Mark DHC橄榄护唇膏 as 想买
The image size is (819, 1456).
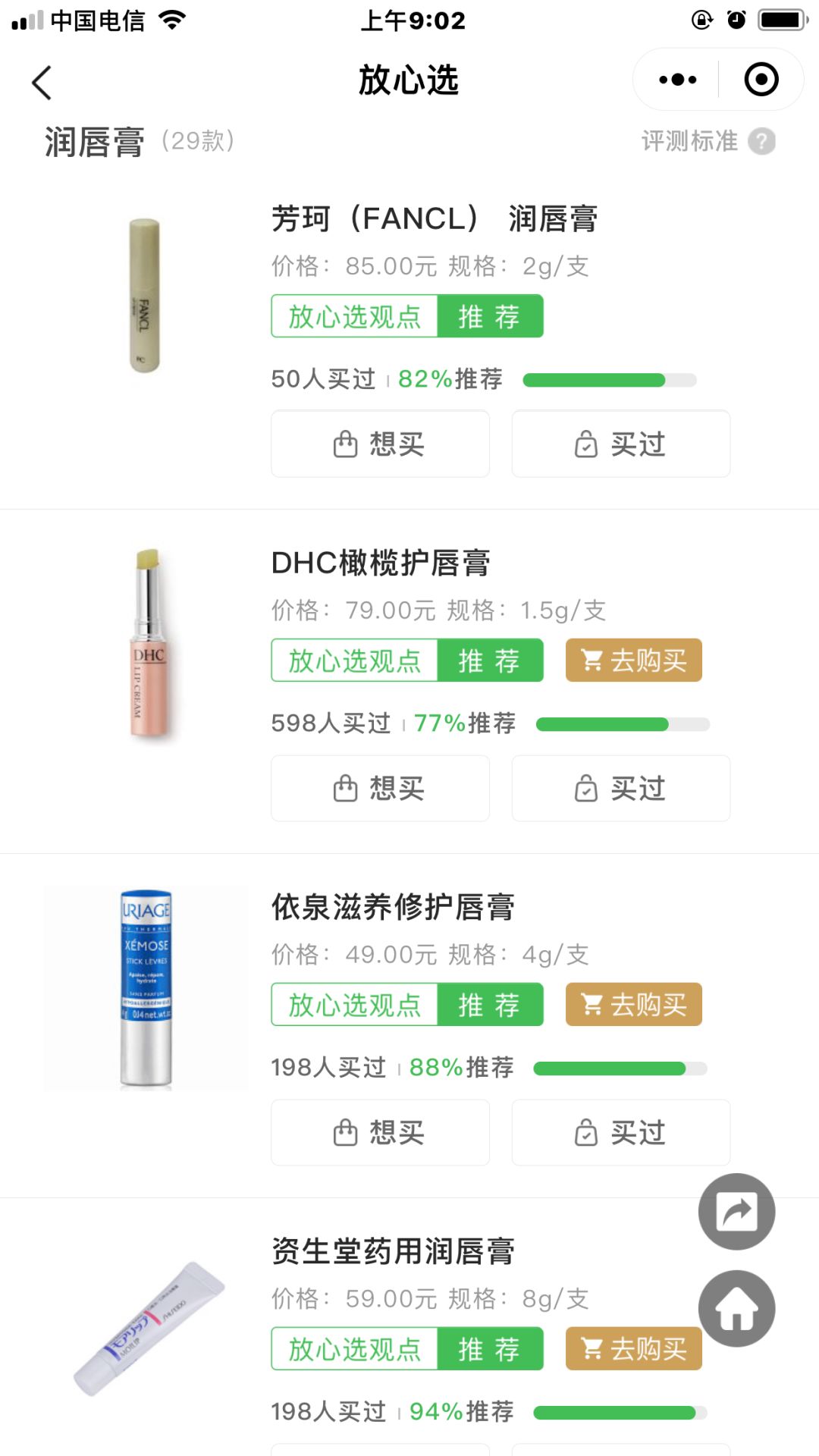pyautogui.click(x=379, y=788)
